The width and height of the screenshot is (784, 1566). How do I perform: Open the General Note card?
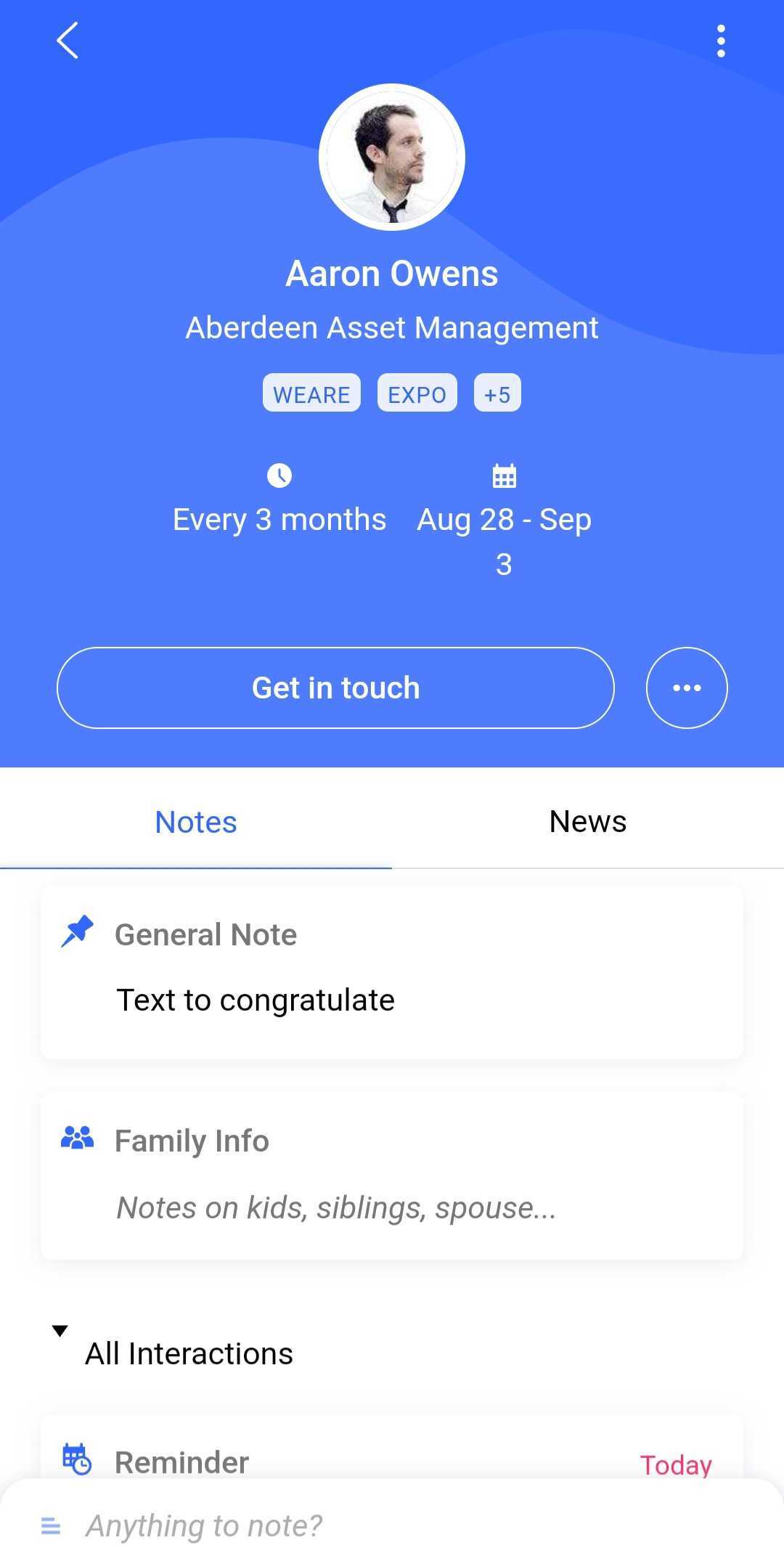392,971
